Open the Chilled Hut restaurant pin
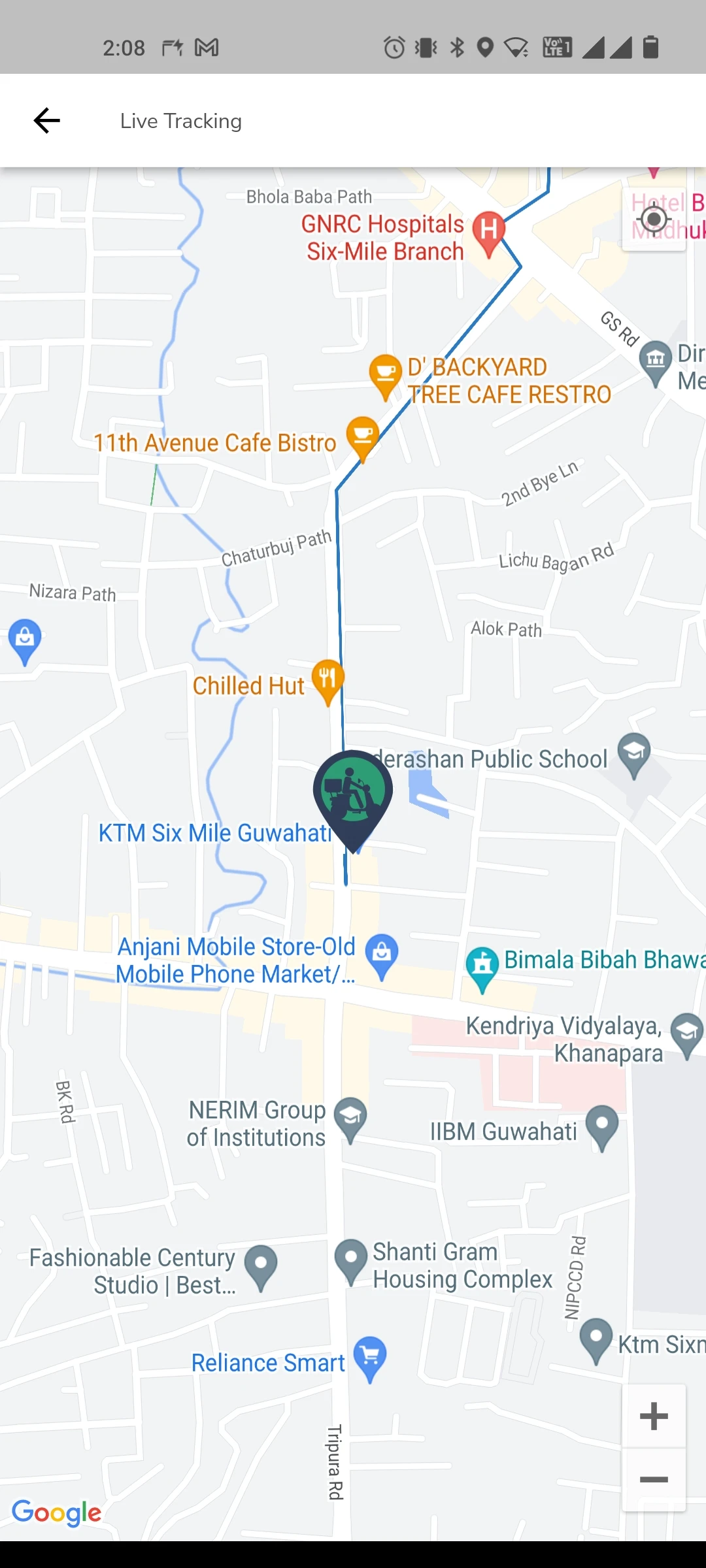The image size is (706, 1568). pyautogui.click(x=328, y=679)
